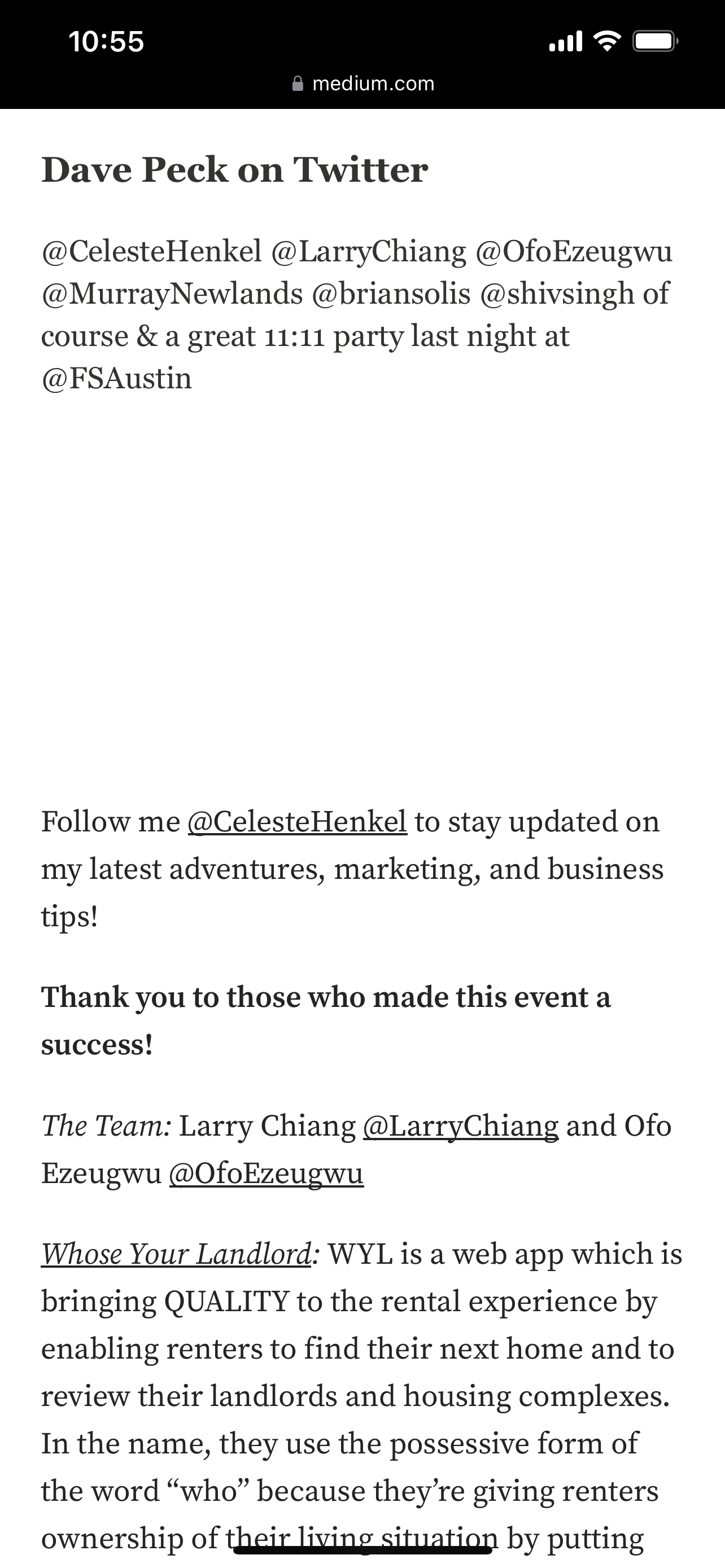Open the Dave Peck on Twitter embed
The height and width of the screenshot is (1568, 725).
click(234, 170)
